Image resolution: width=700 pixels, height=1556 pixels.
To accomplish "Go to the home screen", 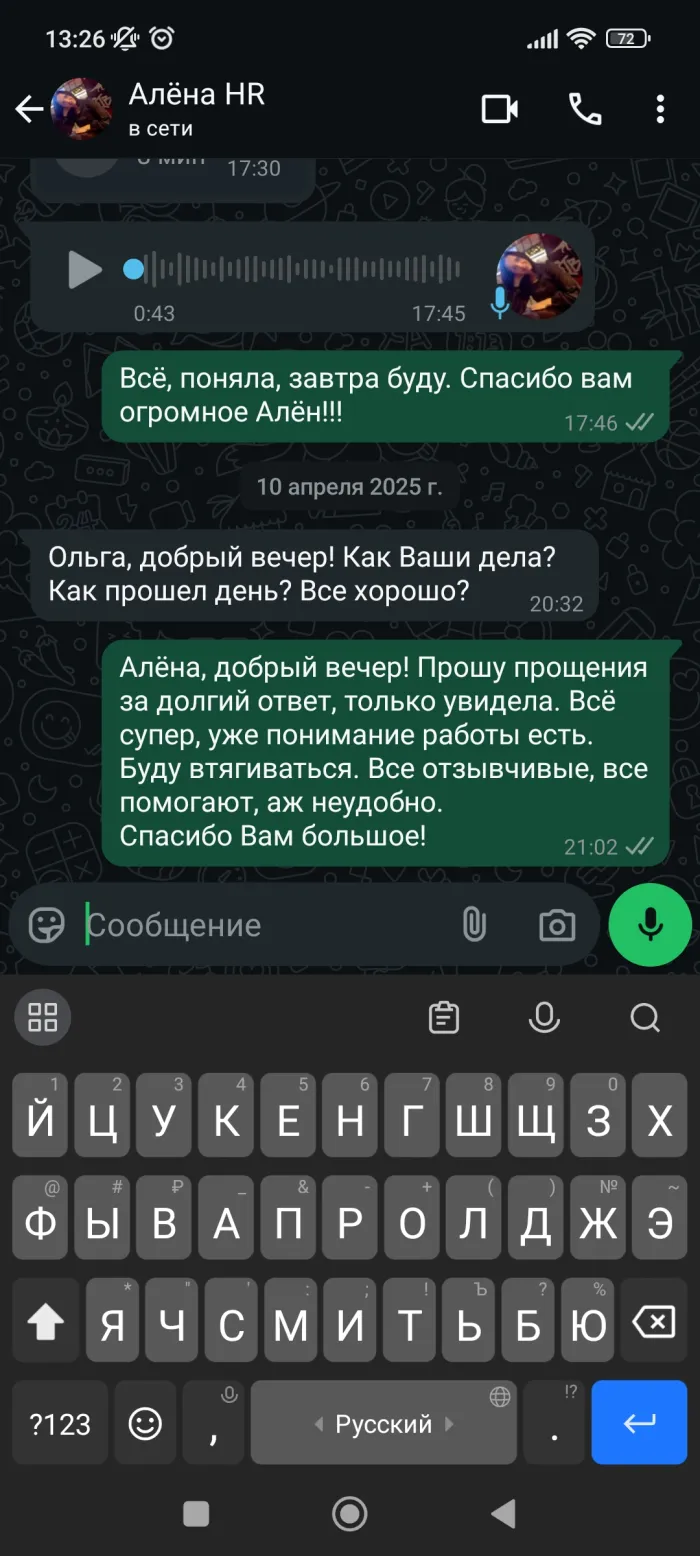I will coord(350,1514).
